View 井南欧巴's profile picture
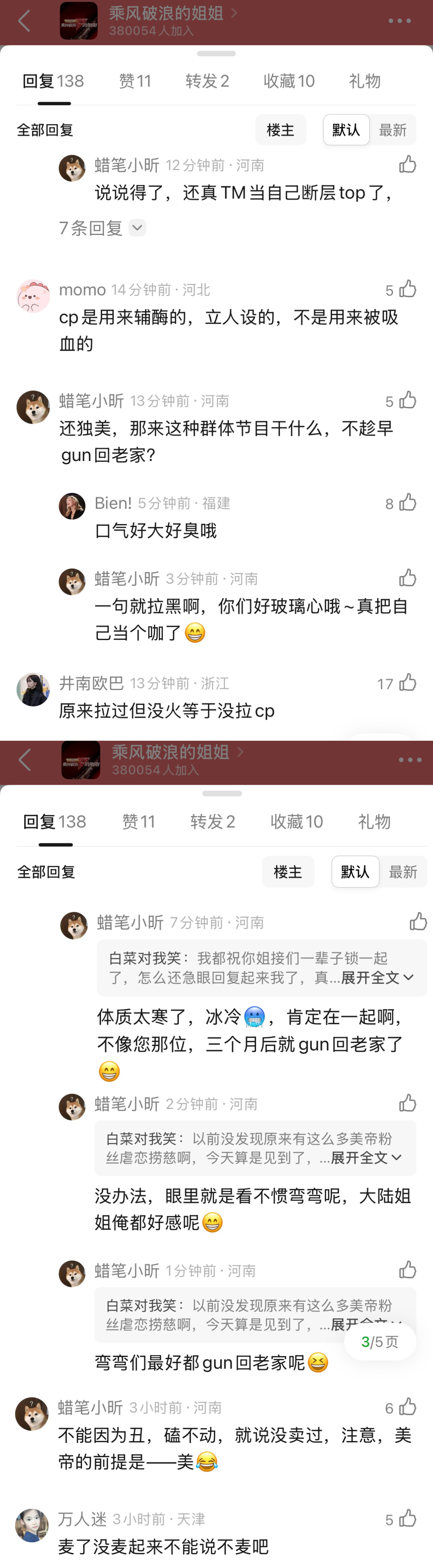Screen dimensions: 433x1568 click(33, 689)
